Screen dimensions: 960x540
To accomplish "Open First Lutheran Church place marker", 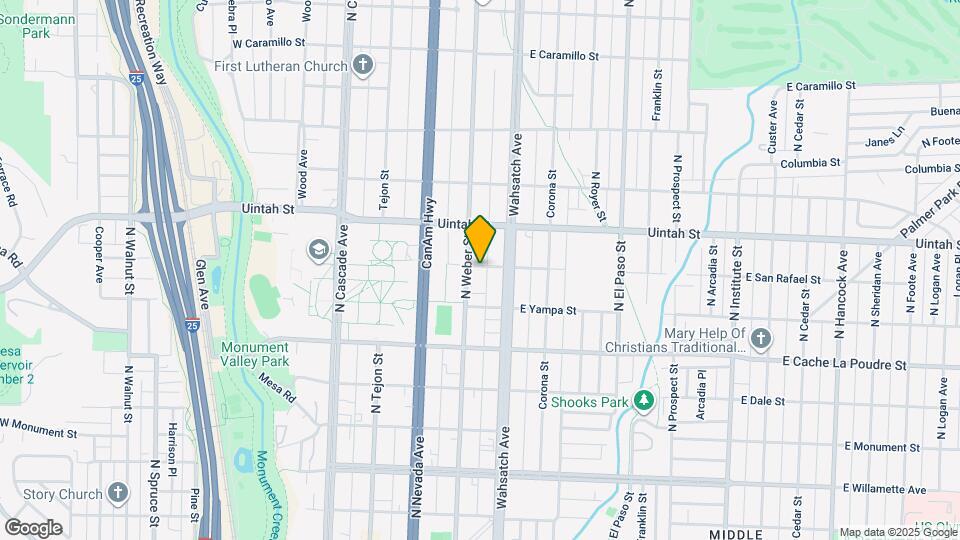I will (x=363, y=66).
